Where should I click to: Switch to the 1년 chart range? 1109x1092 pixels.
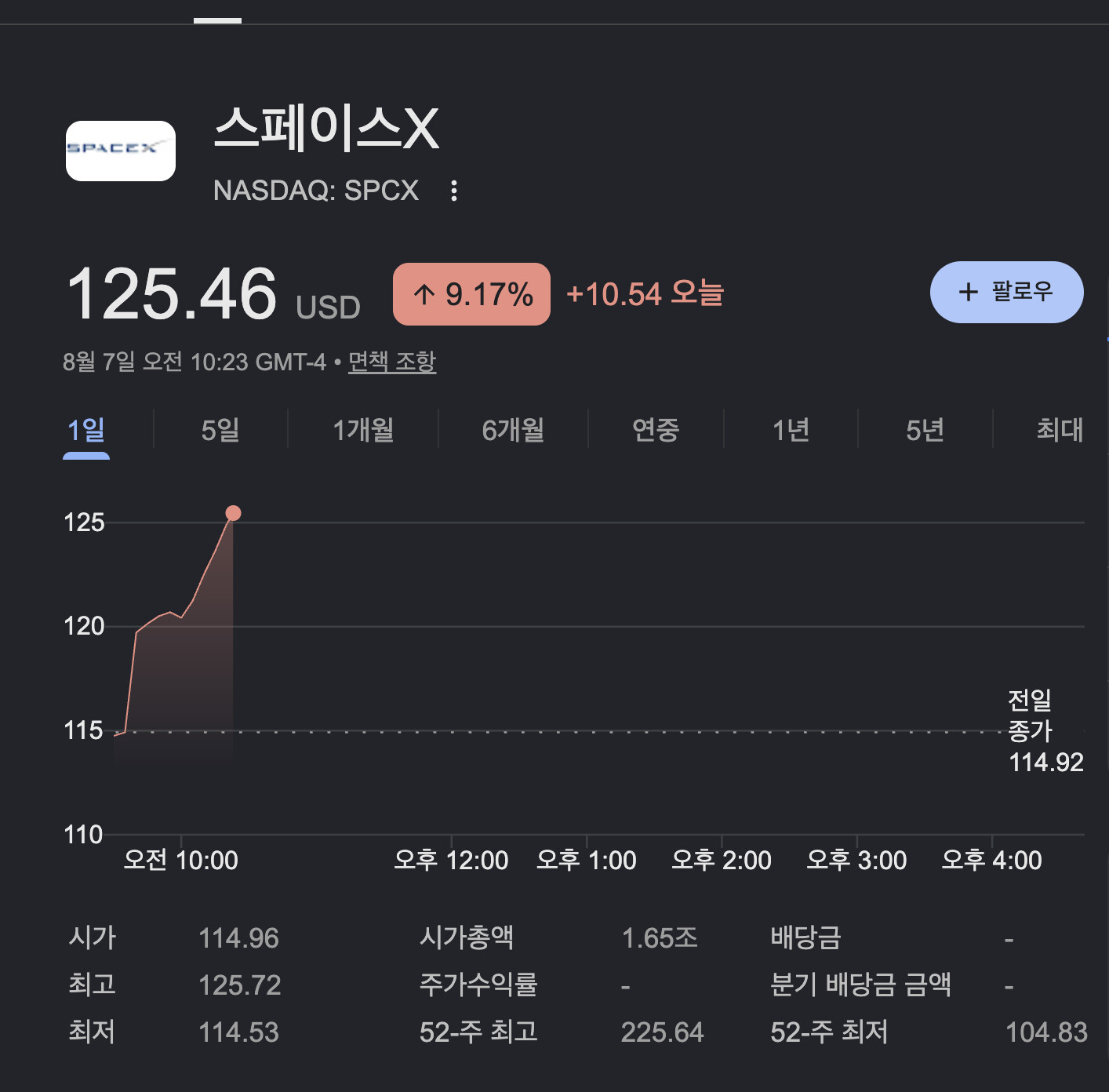[x=791, y=430]
